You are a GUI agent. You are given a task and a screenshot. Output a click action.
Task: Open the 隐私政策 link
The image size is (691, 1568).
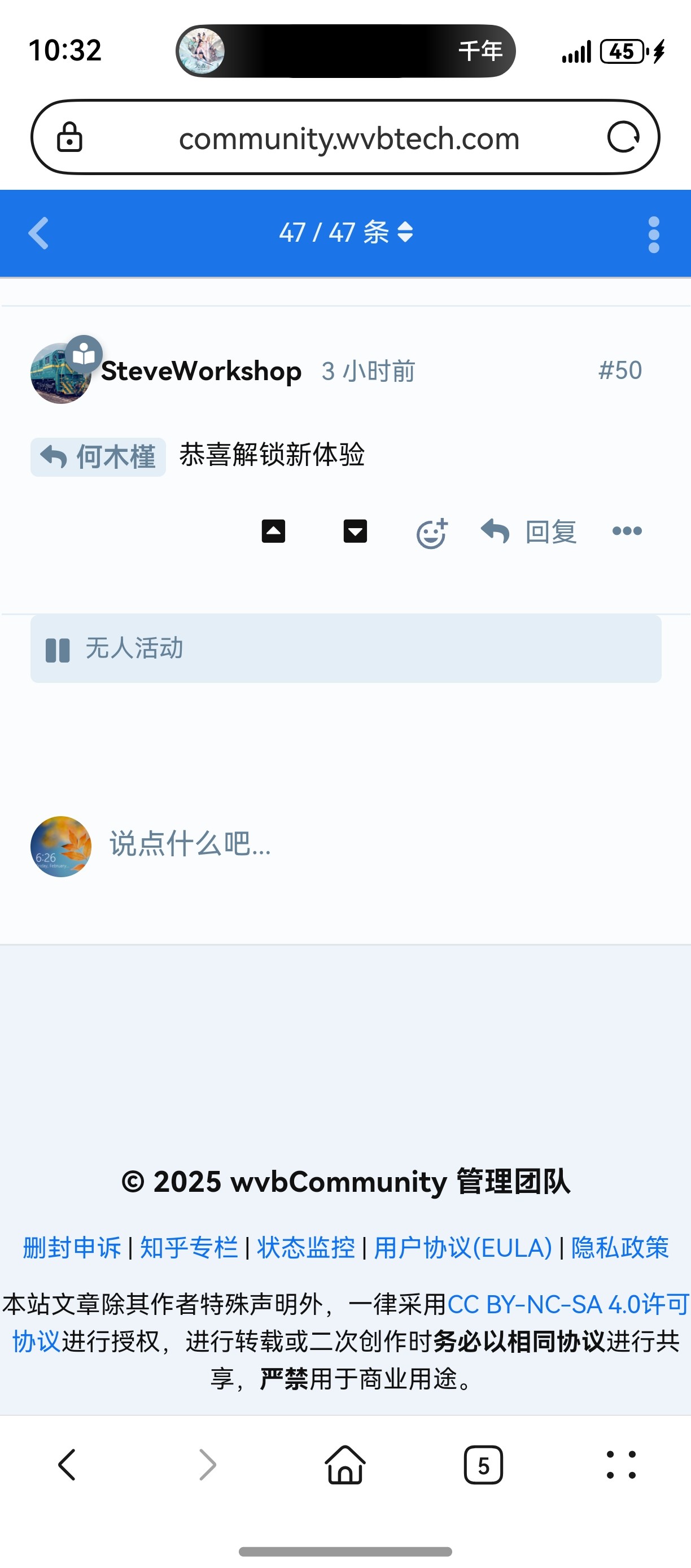(620, 1248)
